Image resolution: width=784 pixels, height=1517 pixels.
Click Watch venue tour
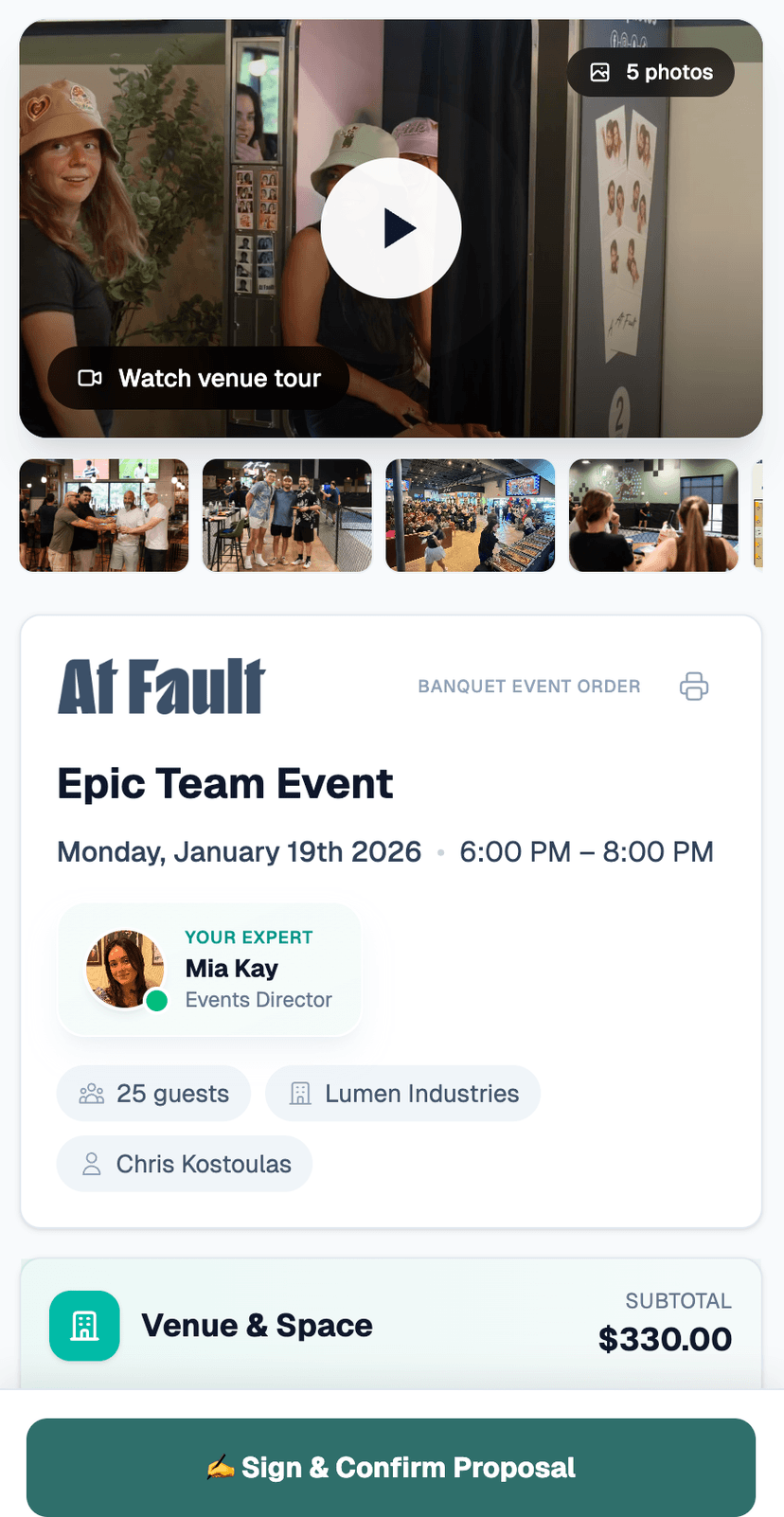click(200, 378)
